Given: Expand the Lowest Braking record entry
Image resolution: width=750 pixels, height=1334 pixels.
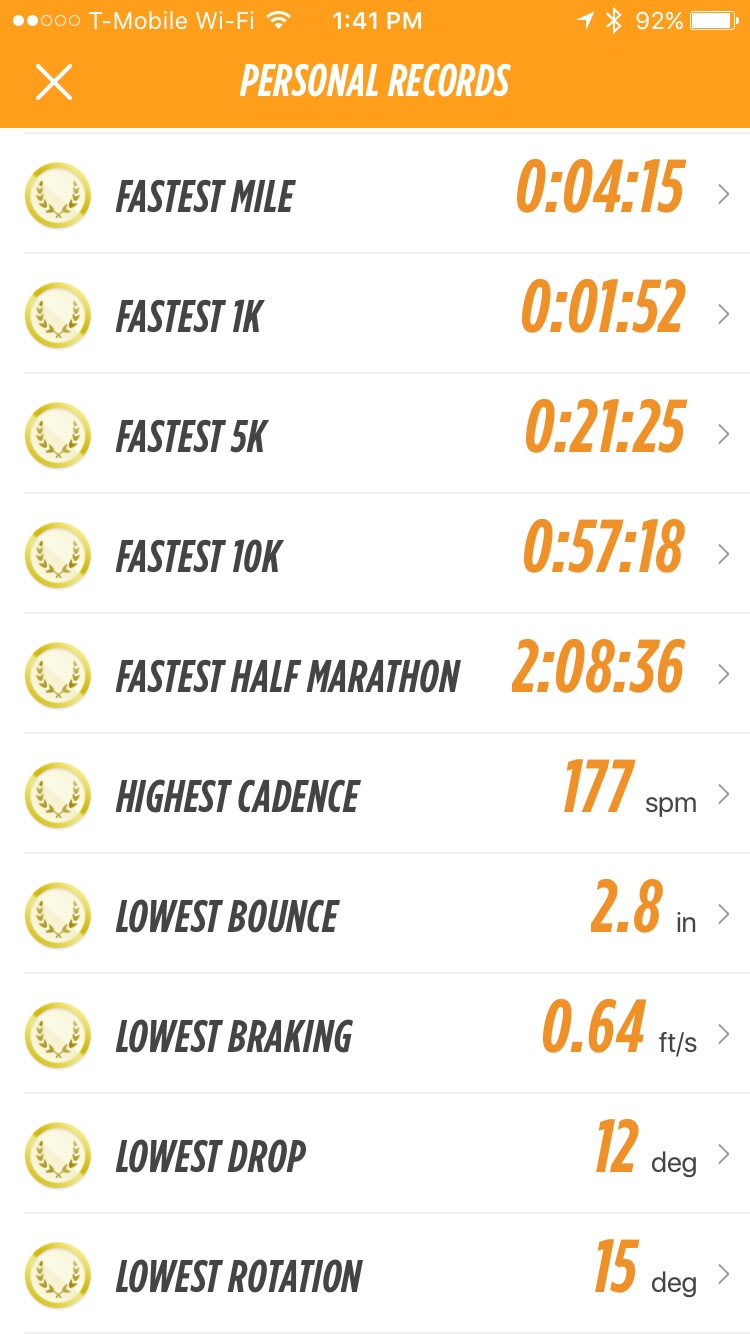Looking at the screenshot, I should 723,1035.
